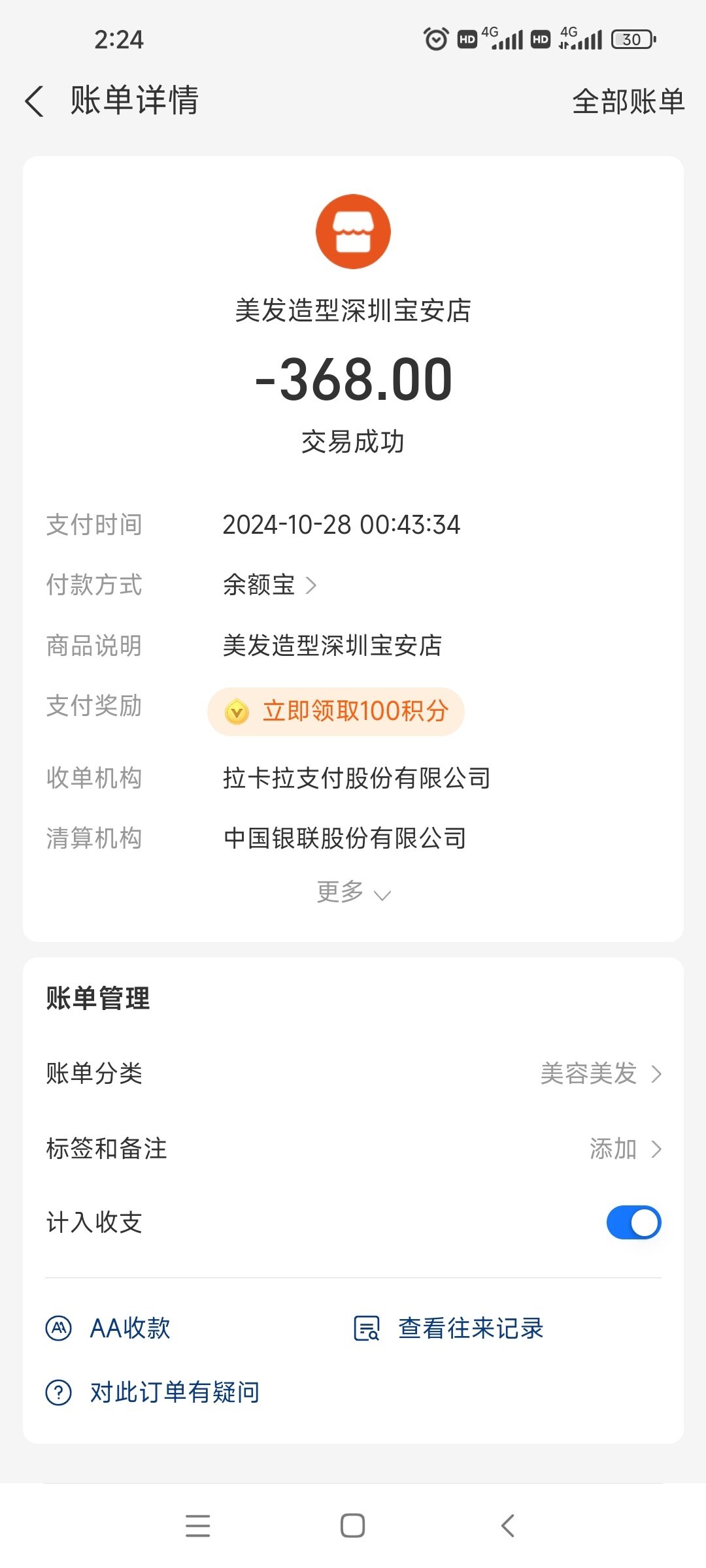Turn off the 计入收支 switch

tap(633, 1222)
